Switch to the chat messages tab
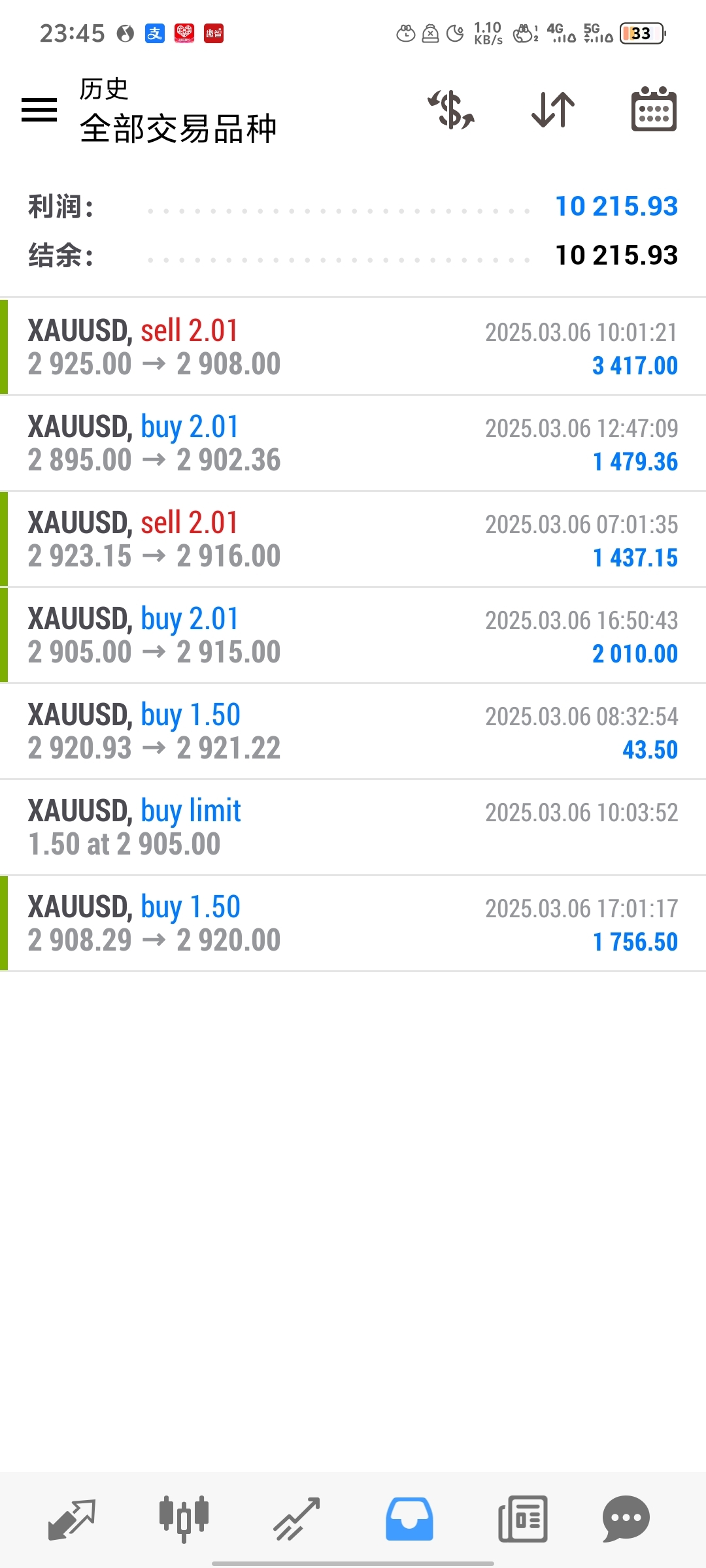This screenshot has height=1568, width=706. click(x=626, y=1519)
